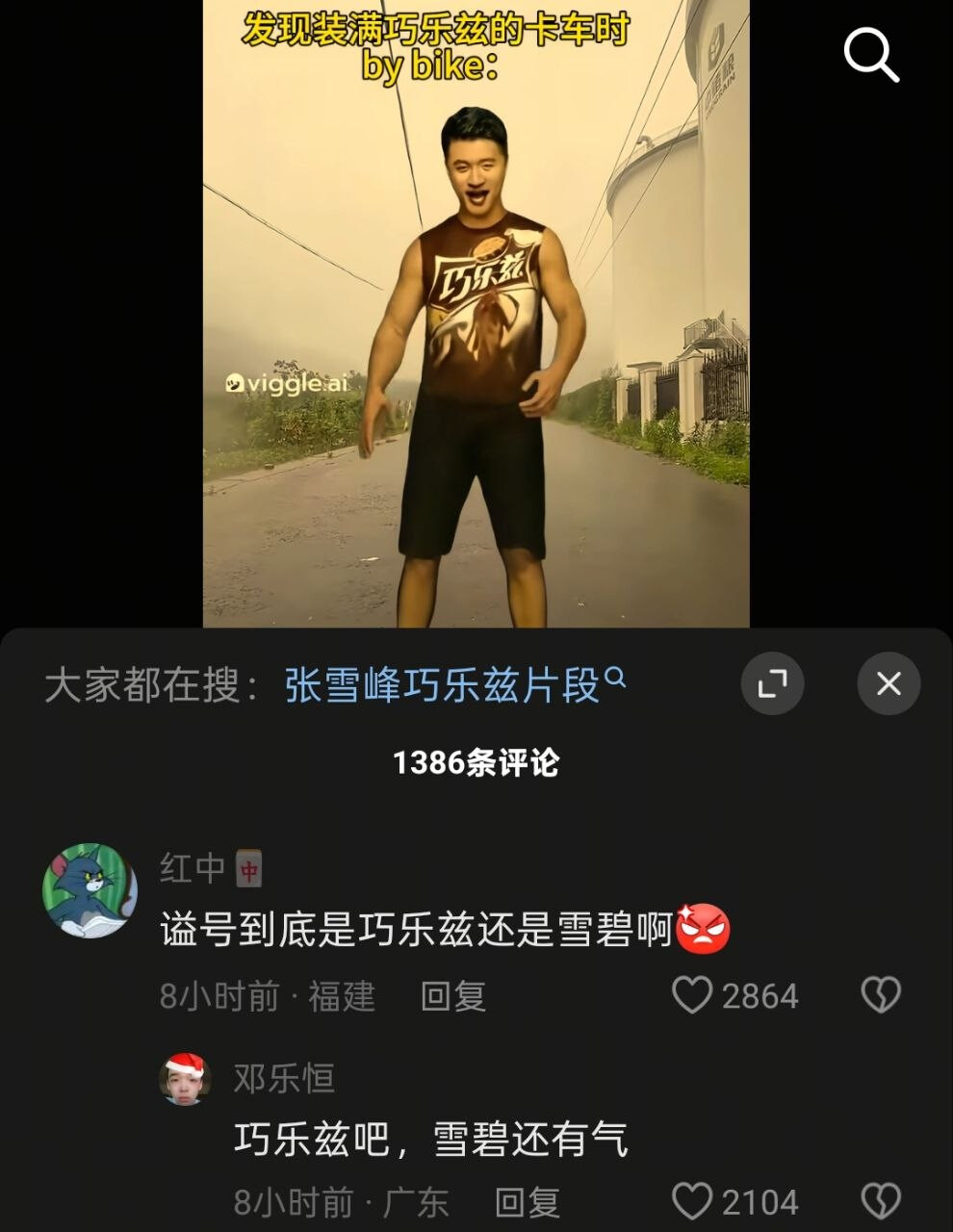
Task: Open 邓乐恒's profile avatar
Action: point(185,1078)
